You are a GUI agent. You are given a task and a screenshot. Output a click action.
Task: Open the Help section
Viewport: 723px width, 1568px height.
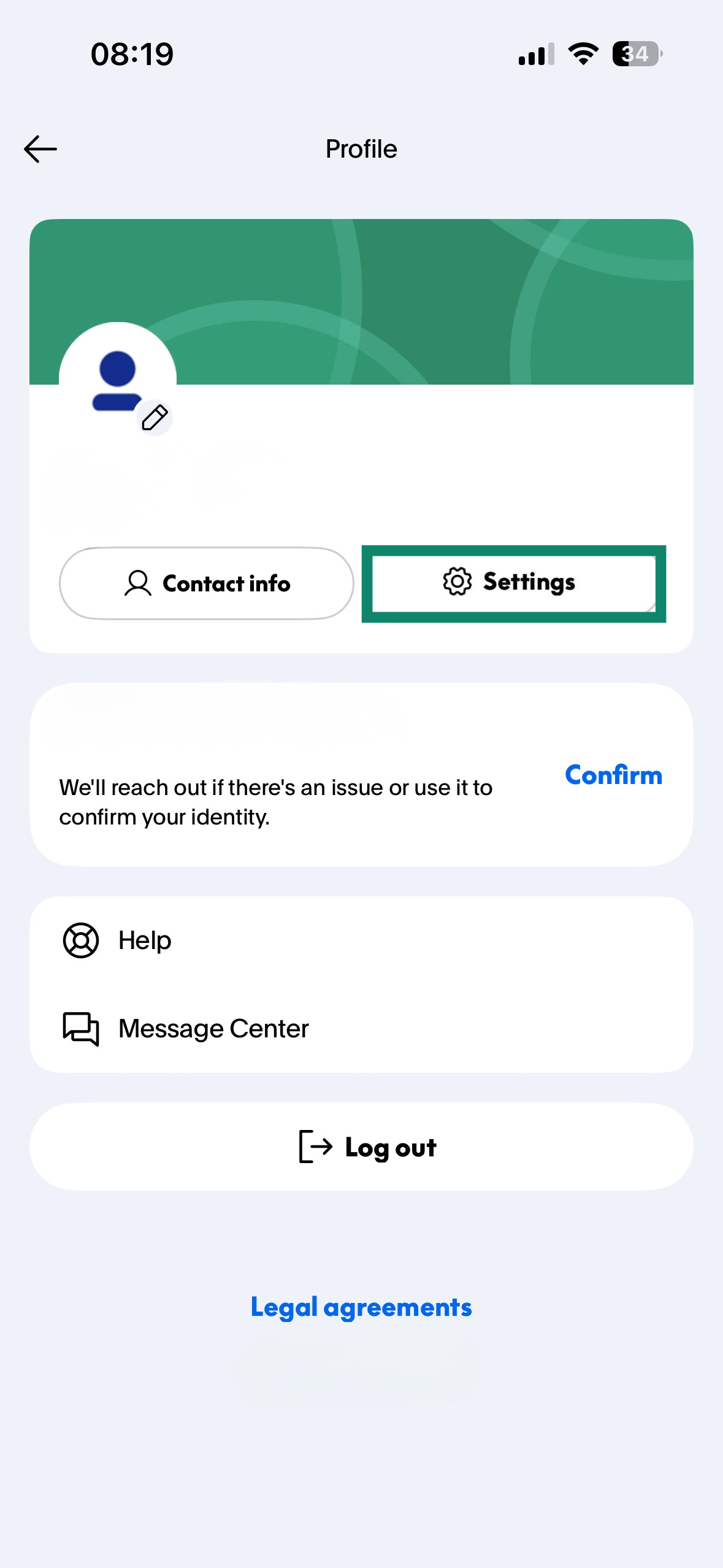pos(143,939)
